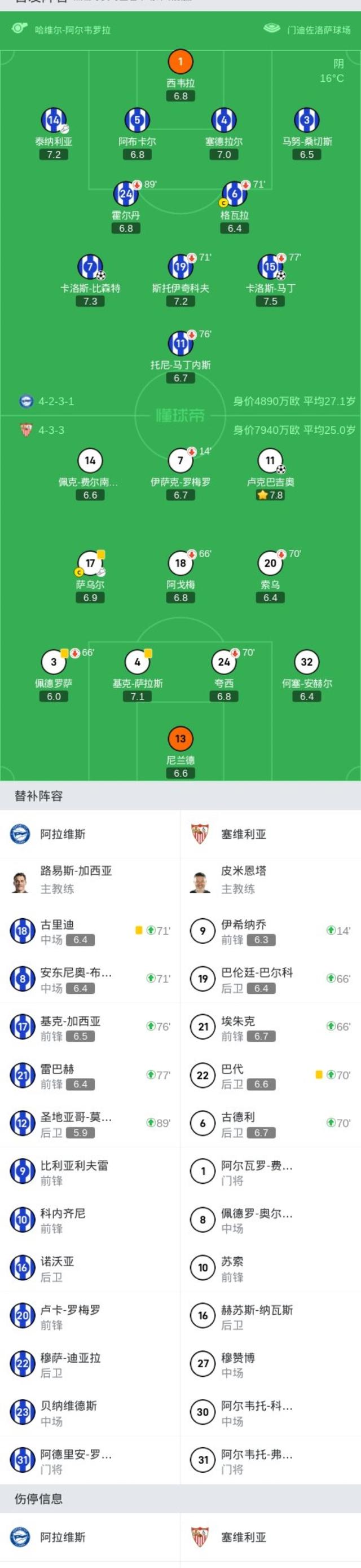Viewport: 361px width, 1568px height.
Task: Open the 塞维利亚 team page from substitutes
Action: tap(243, 835)
